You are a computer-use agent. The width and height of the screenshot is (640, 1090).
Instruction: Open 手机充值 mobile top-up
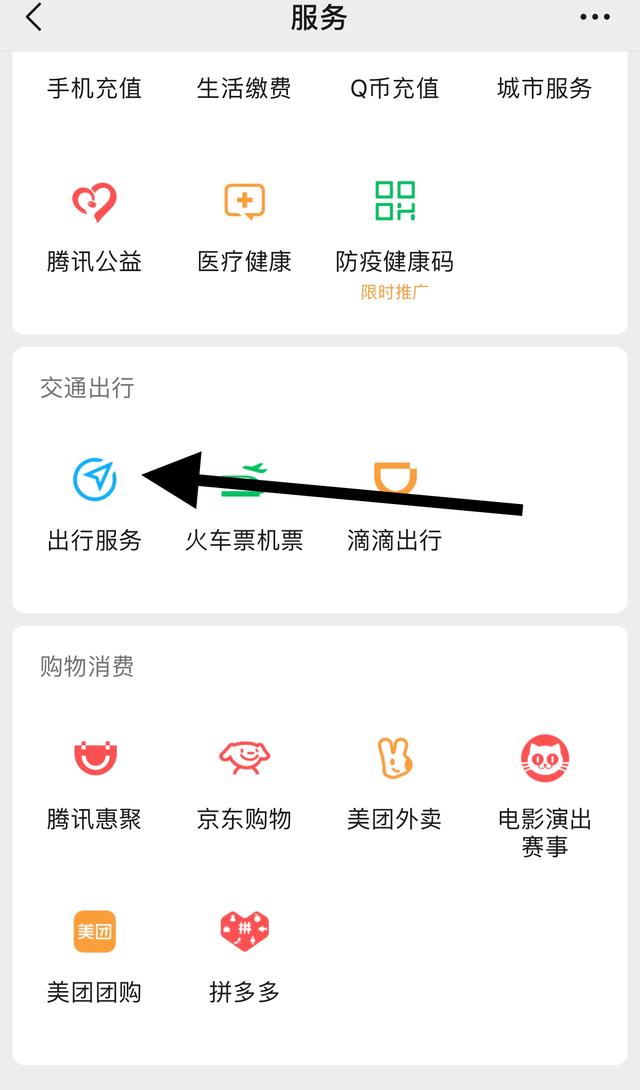95,88
